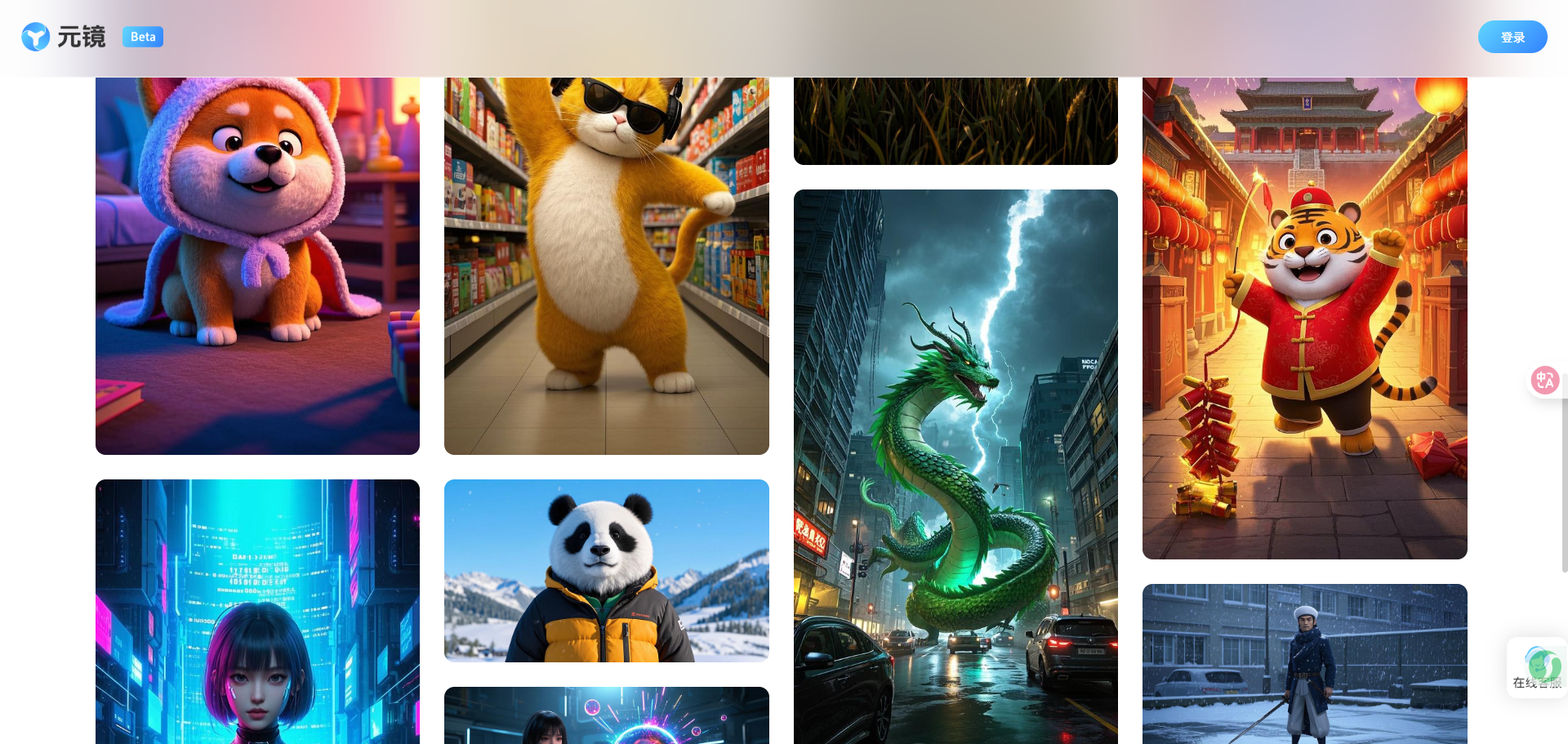Open the dancing cat with sunglasses image
Viewport: 1568px width, 744px height.
606,265
